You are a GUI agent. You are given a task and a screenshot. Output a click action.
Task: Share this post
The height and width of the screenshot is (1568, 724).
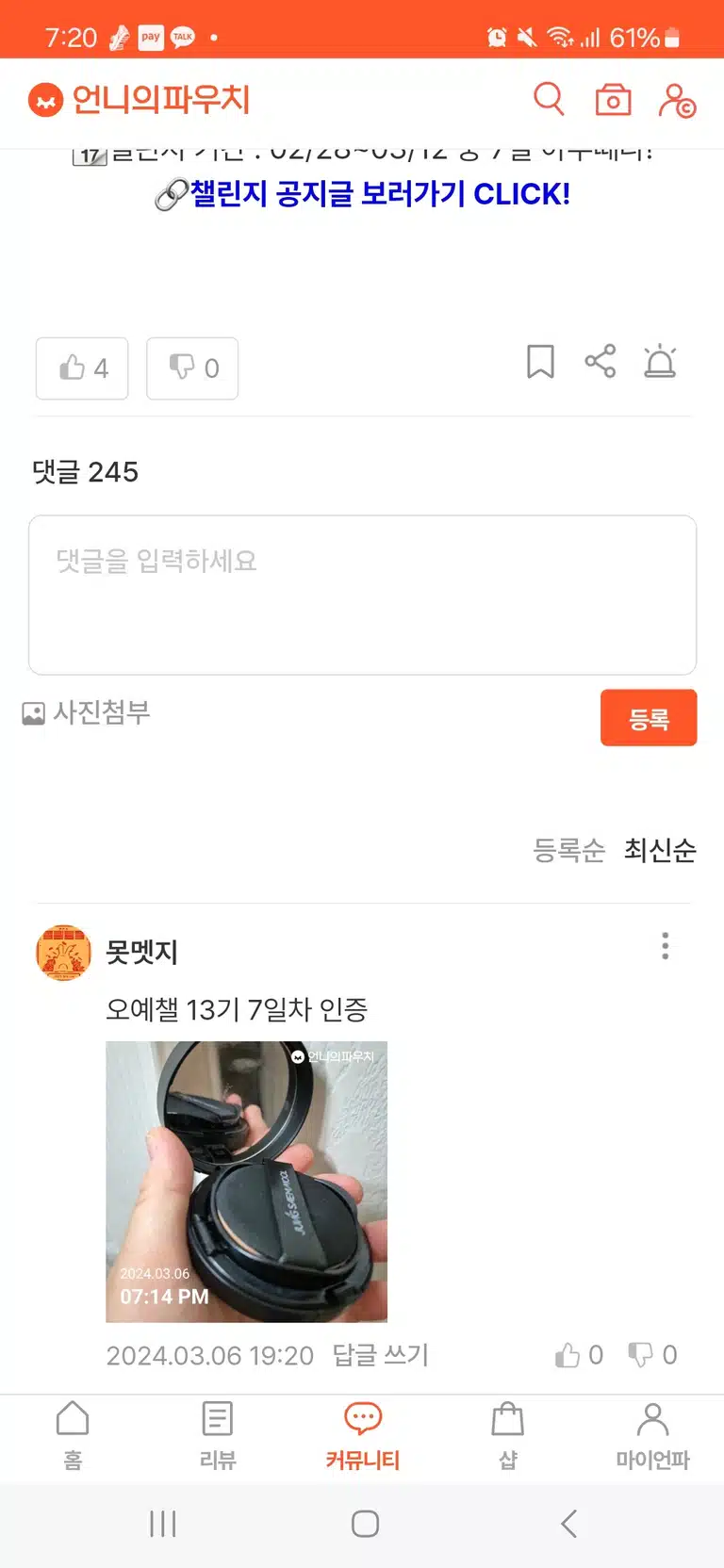tap(601, 361)
